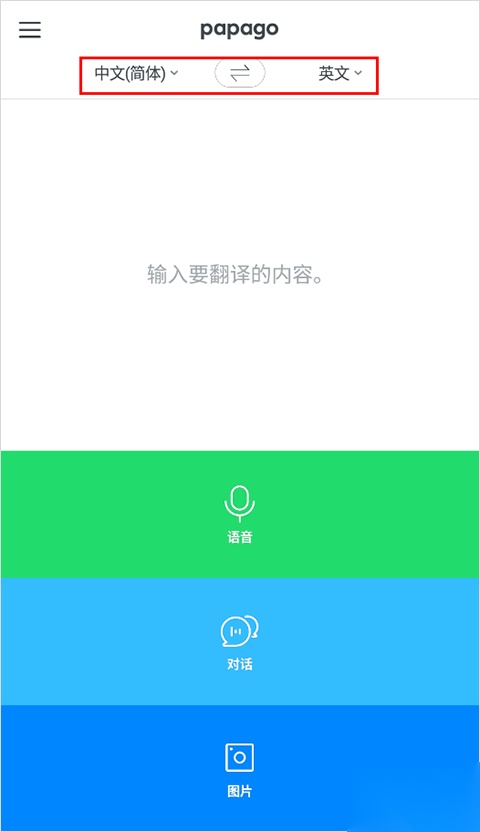Open 图片 image translation

point(240,768)
